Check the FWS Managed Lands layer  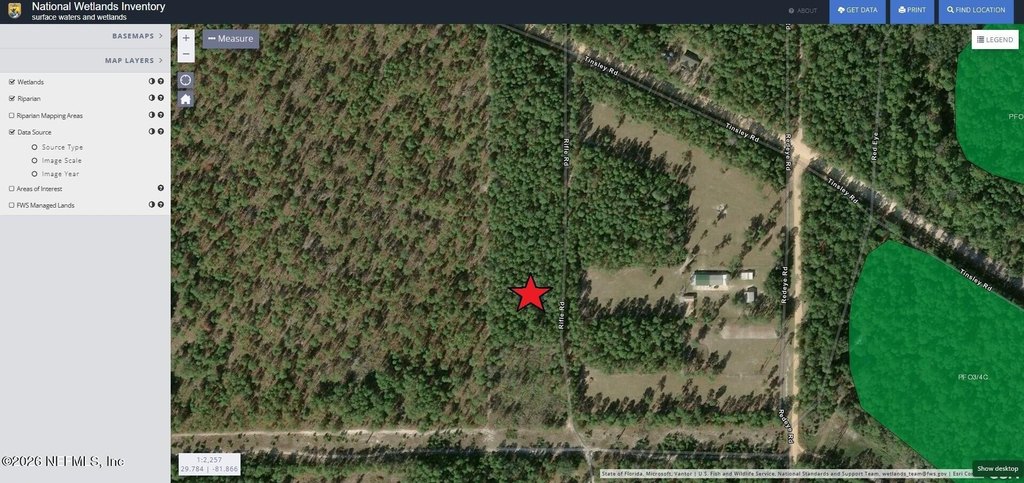coord(12,205)
